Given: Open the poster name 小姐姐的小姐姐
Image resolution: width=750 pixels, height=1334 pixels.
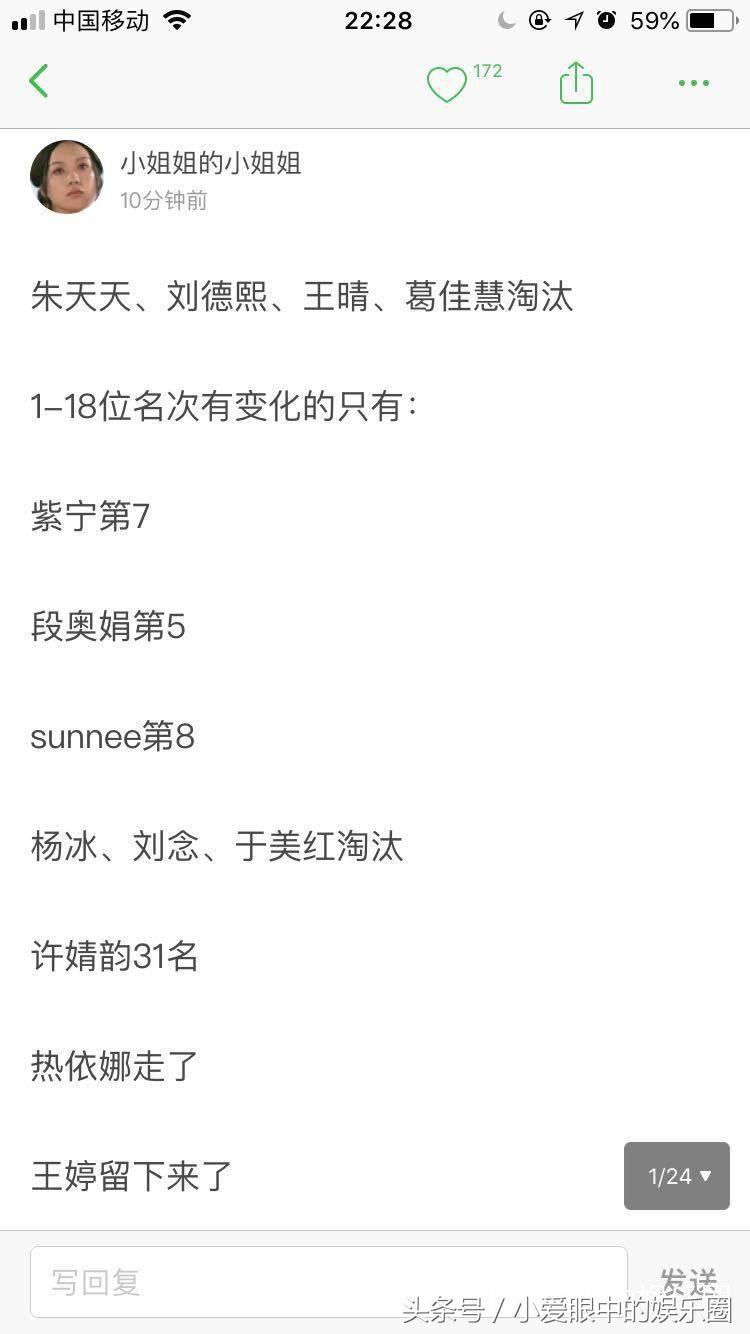Looking at the screenshot, I should coord(211,163).
